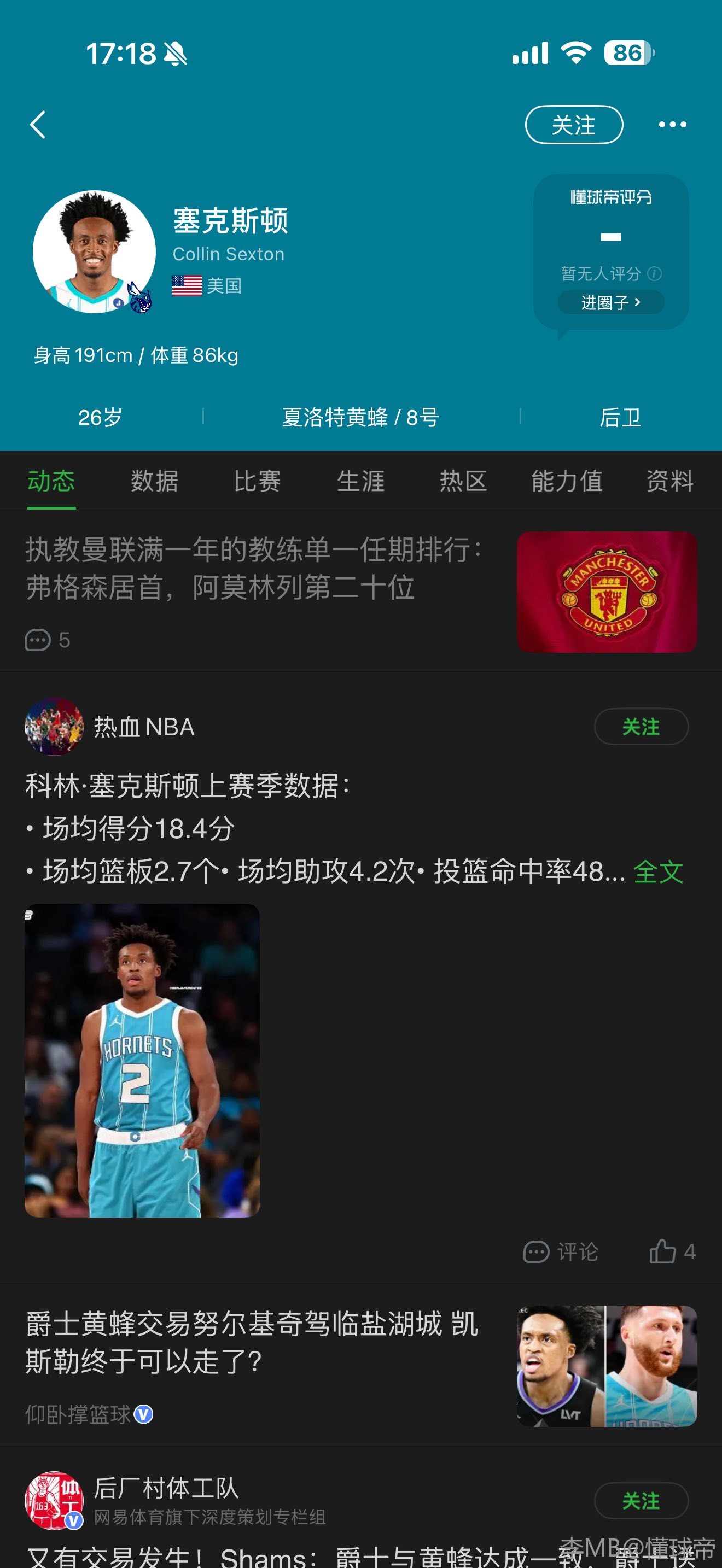
Task: Open the 生涯 tab
Action: [x=360, y=481]
